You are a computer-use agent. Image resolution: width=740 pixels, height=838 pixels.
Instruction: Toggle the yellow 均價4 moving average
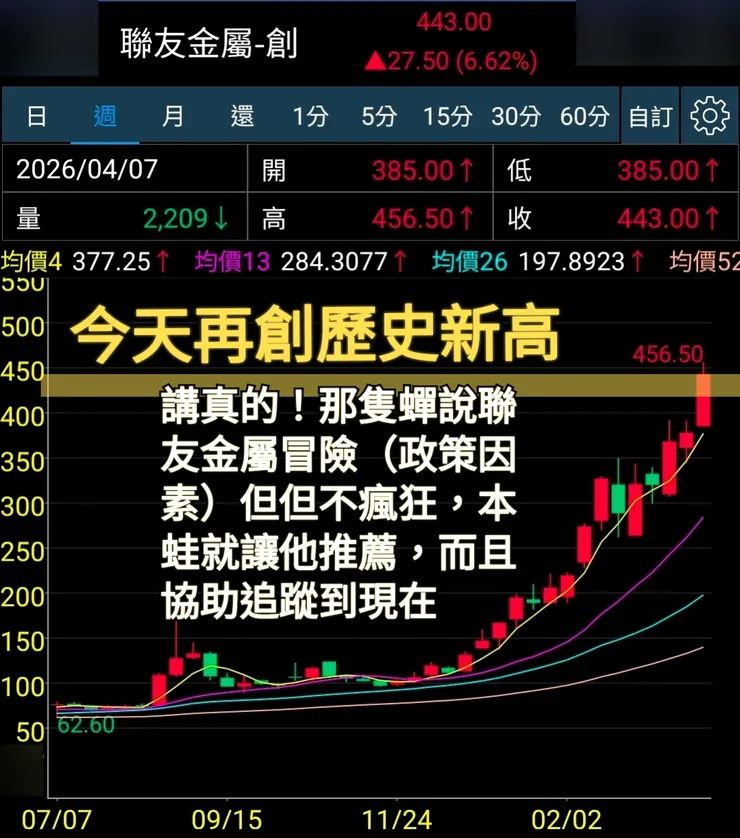[30, 259]
